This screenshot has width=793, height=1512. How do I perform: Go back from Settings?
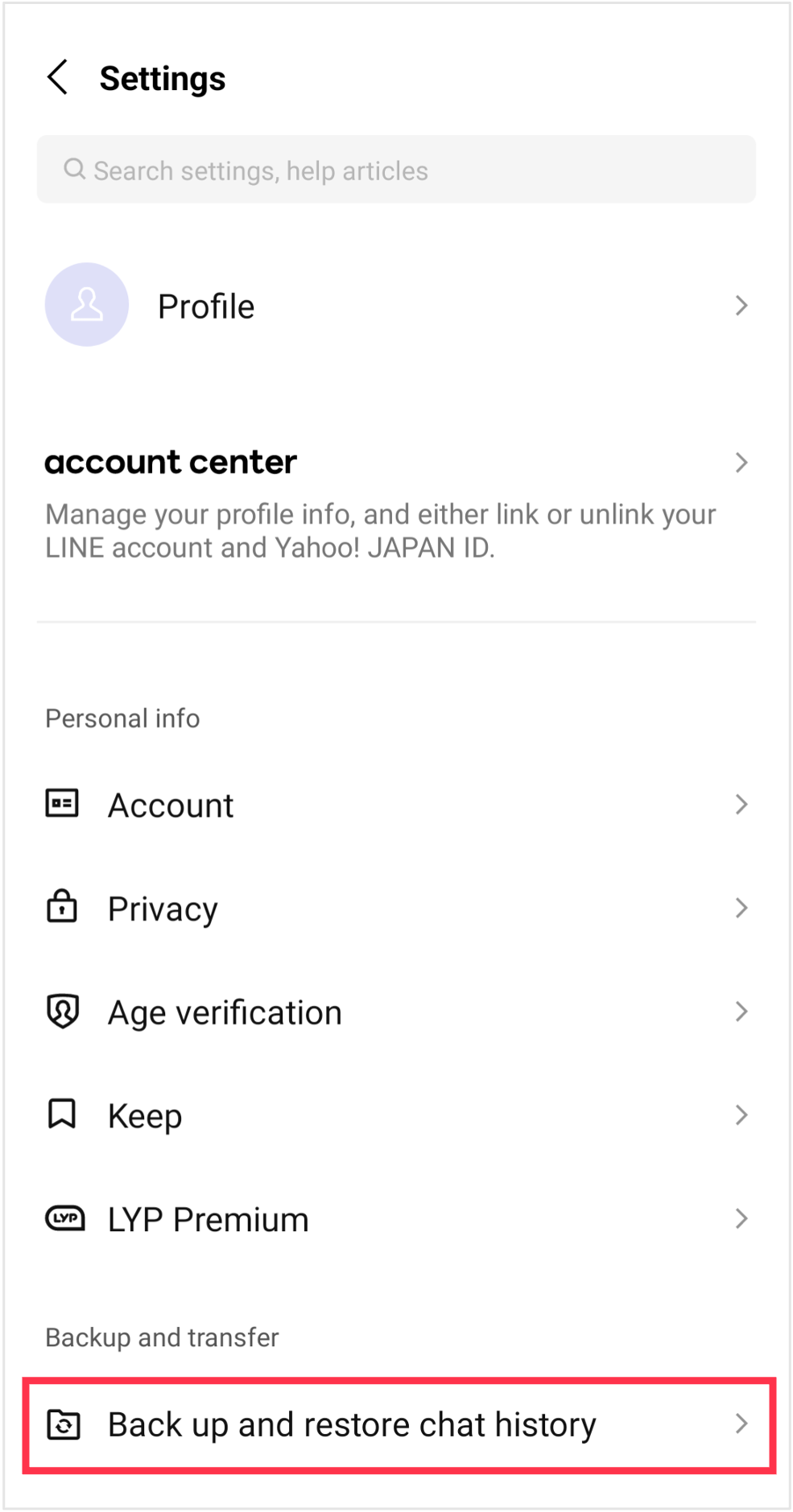[58, 77]
